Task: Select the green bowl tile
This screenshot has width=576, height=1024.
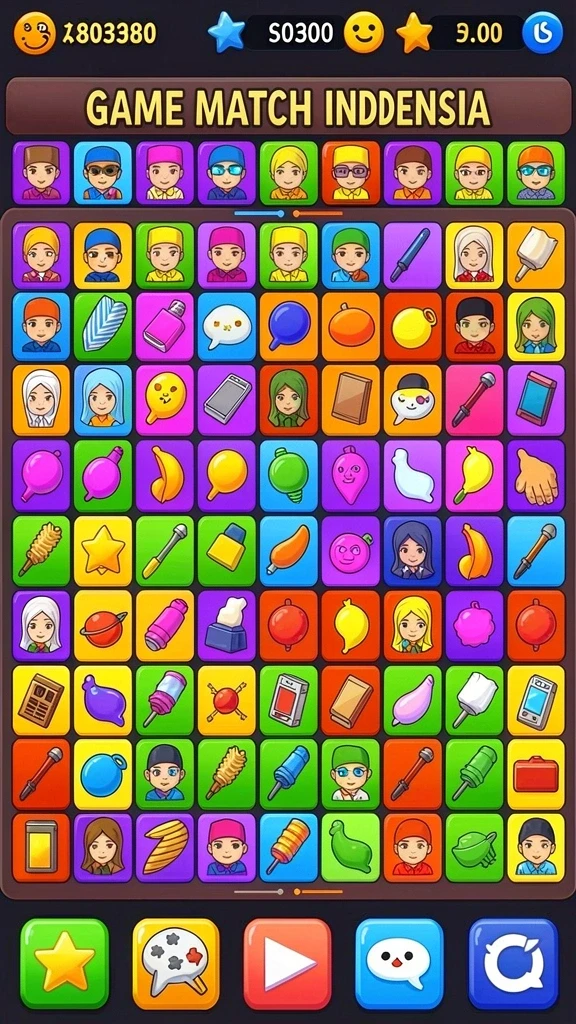Action: (x=475, y=848)
